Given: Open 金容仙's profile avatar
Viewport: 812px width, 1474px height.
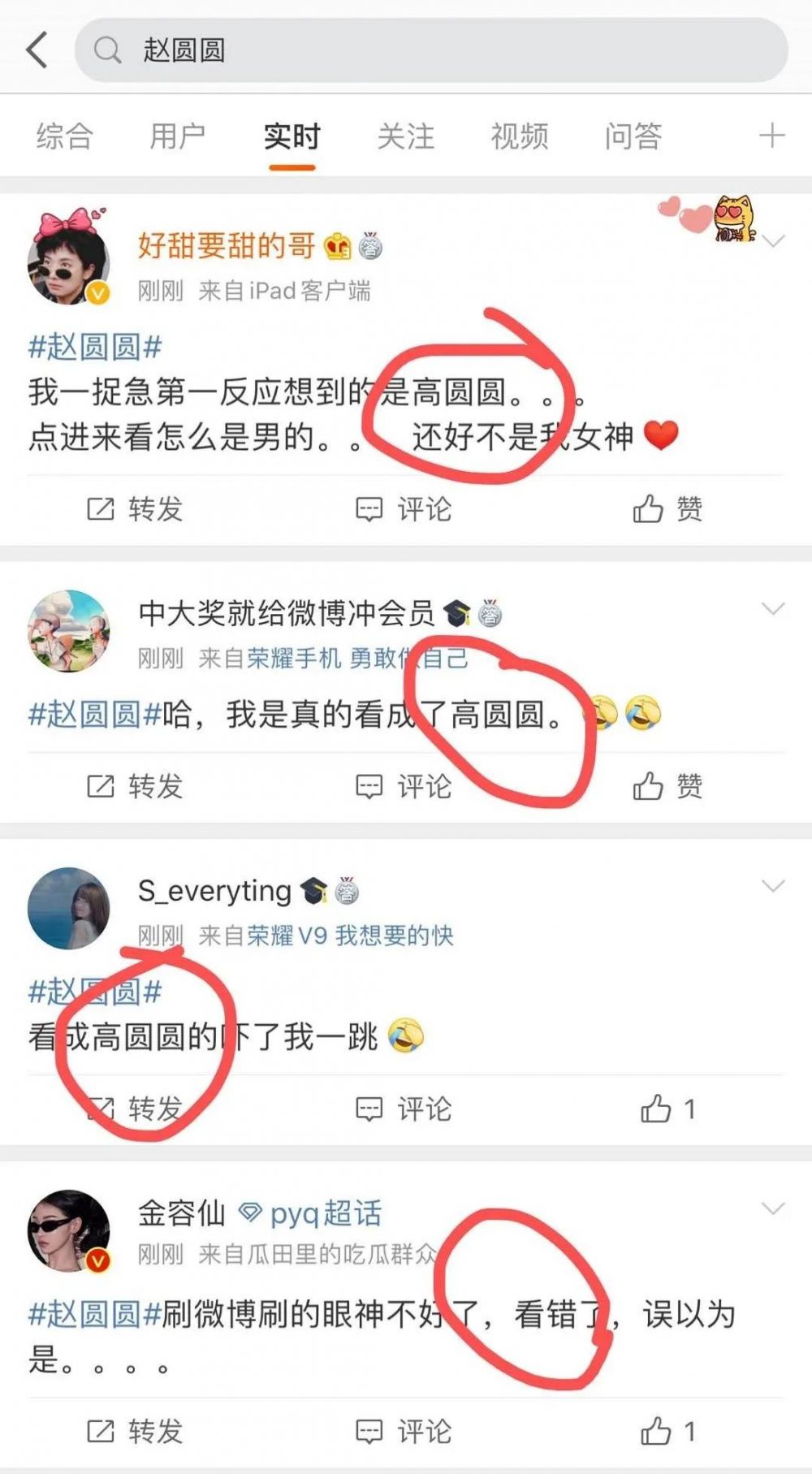Looking at the screenshot, I should pyautogui.click(x=69, y=1231).
